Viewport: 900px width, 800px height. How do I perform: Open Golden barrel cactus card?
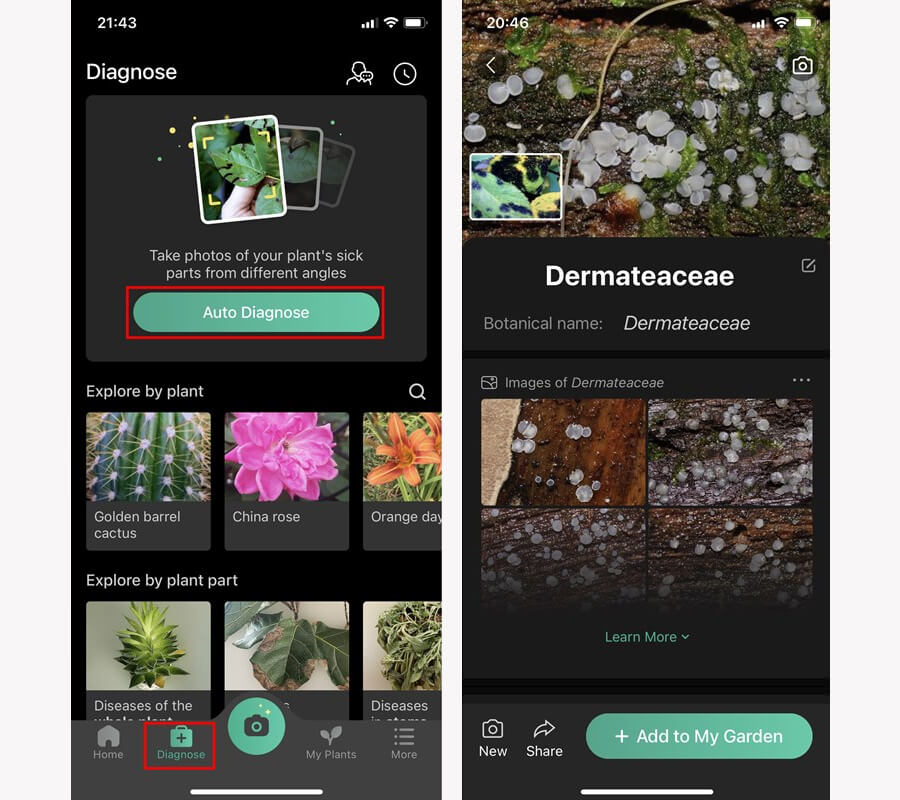[148, 480]
